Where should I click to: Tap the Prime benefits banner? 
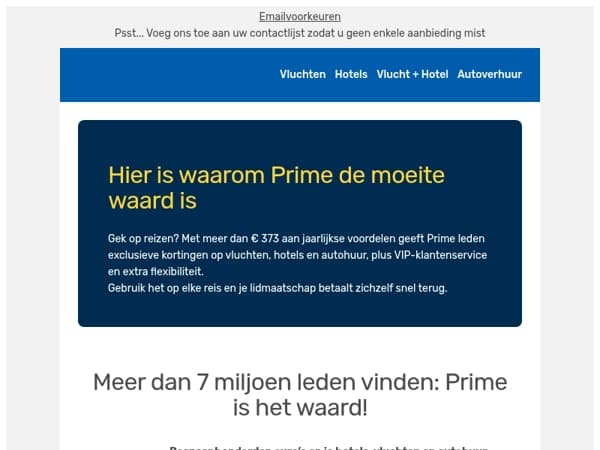(300, 223)
